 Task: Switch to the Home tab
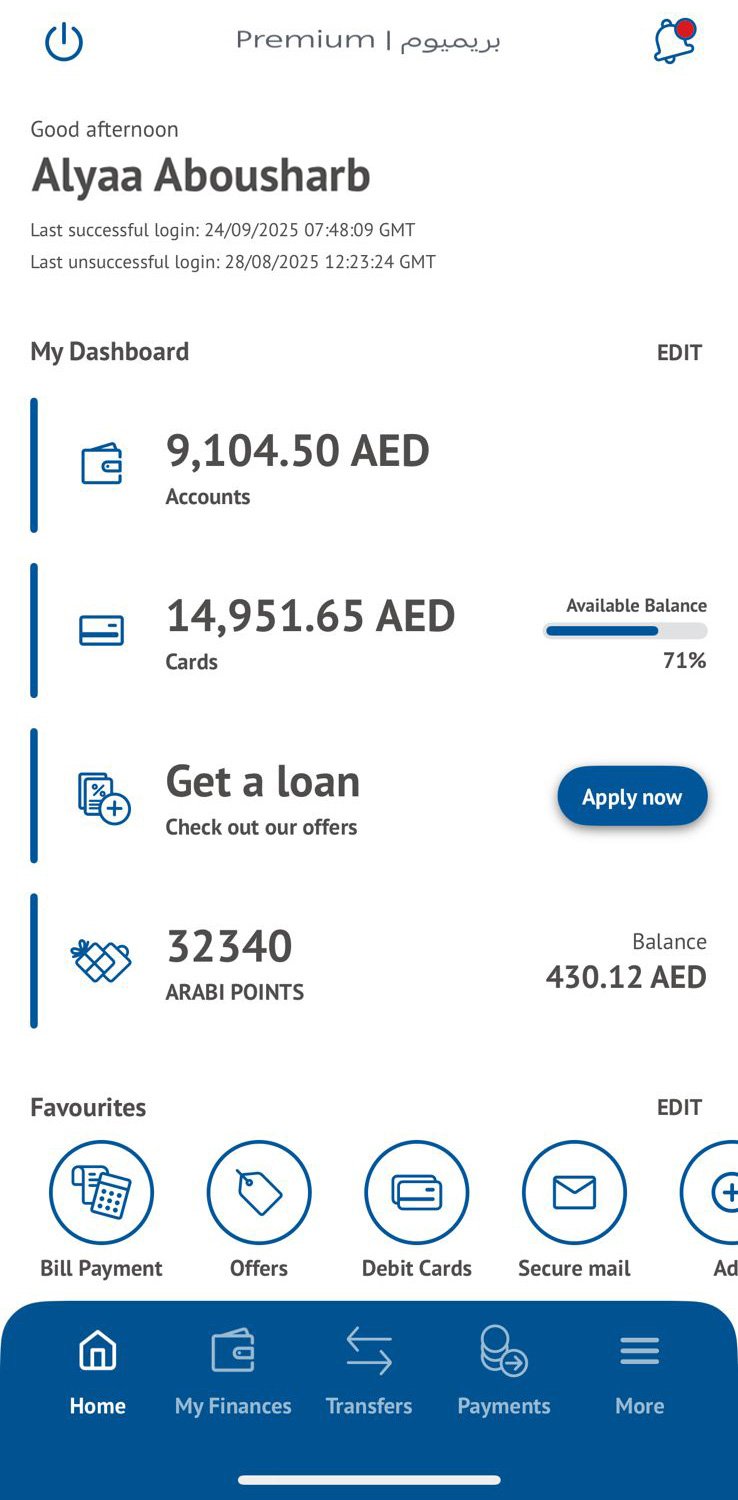click(x=97, y=1372)
